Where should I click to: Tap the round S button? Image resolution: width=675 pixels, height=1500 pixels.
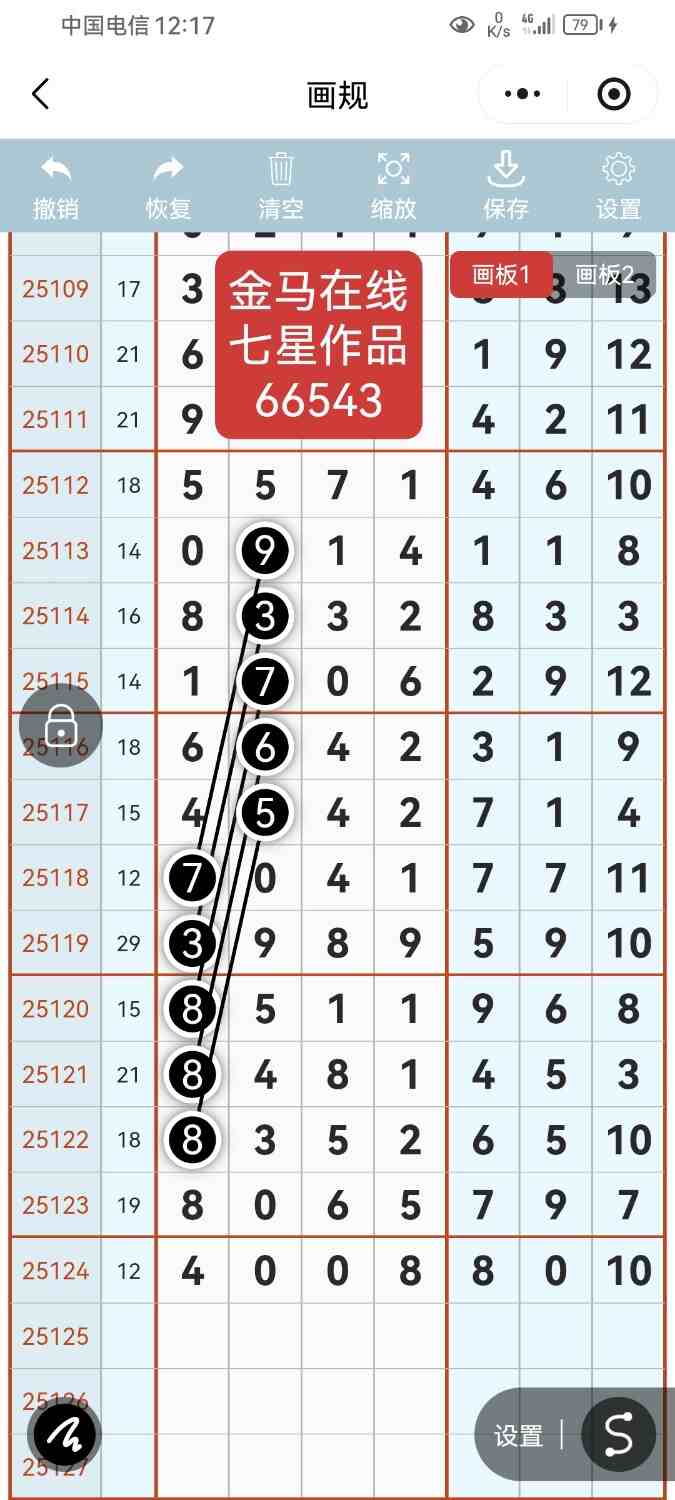pyautogui.click(x=619, y=1435)
